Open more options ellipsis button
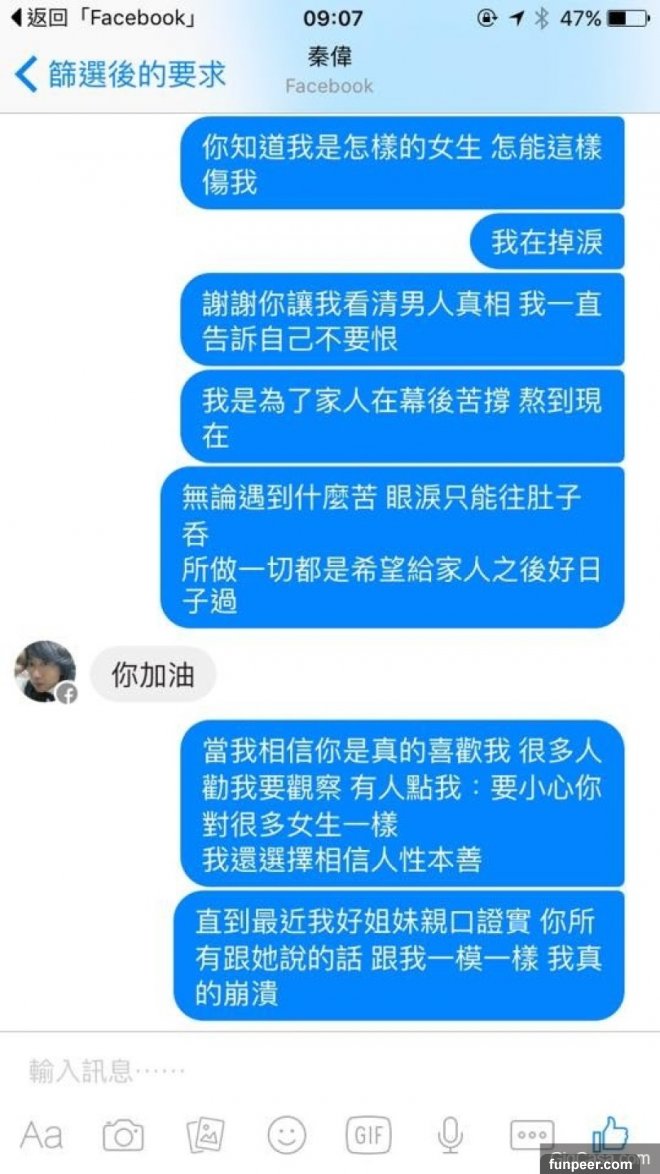This screenshot has height=1174, width=660. (x=531, y=1135)
